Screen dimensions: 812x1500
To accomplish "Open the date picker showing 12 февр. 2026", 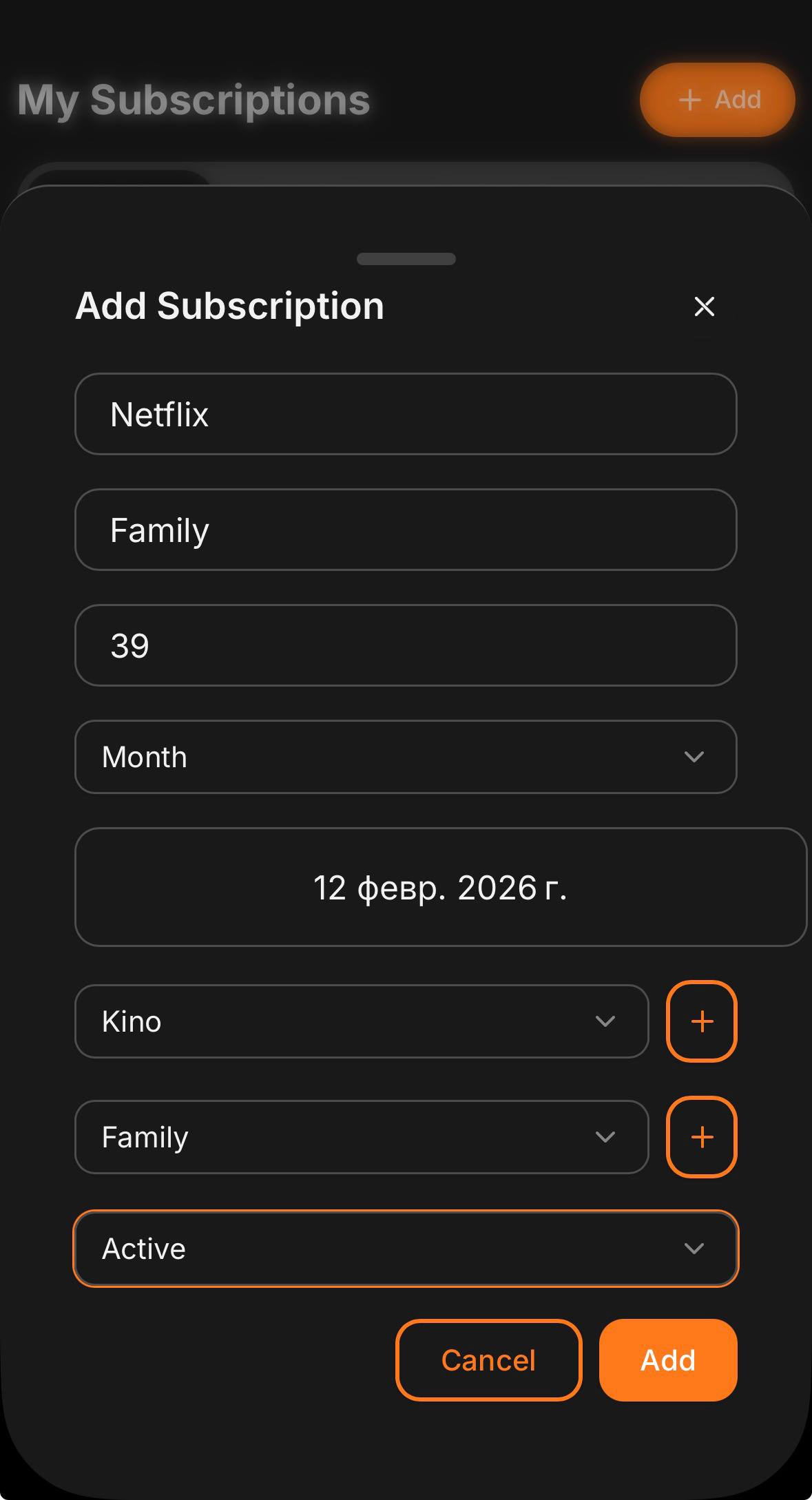I will click(x=441, y=888).
